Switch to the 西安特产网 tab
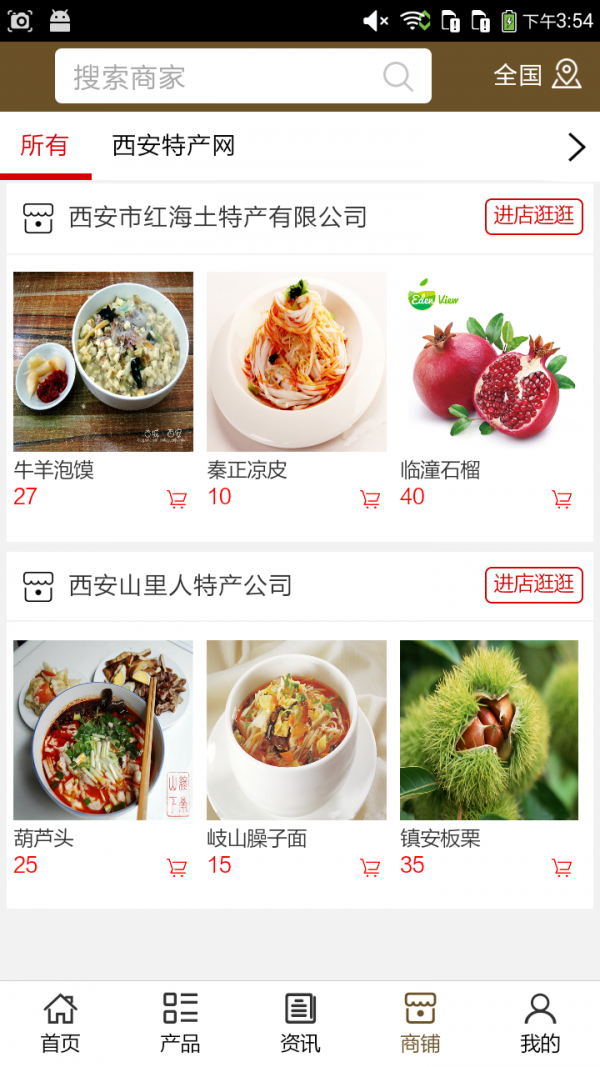Viewport: 600px width, 1067px height. click(173, 146)
